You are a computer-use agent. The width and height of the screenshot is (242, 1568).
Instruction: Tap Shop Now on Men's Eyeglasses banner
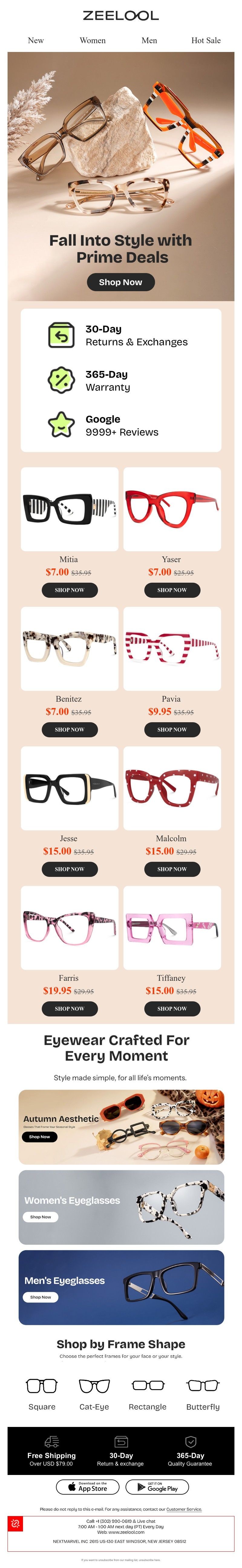[40, 1297]
